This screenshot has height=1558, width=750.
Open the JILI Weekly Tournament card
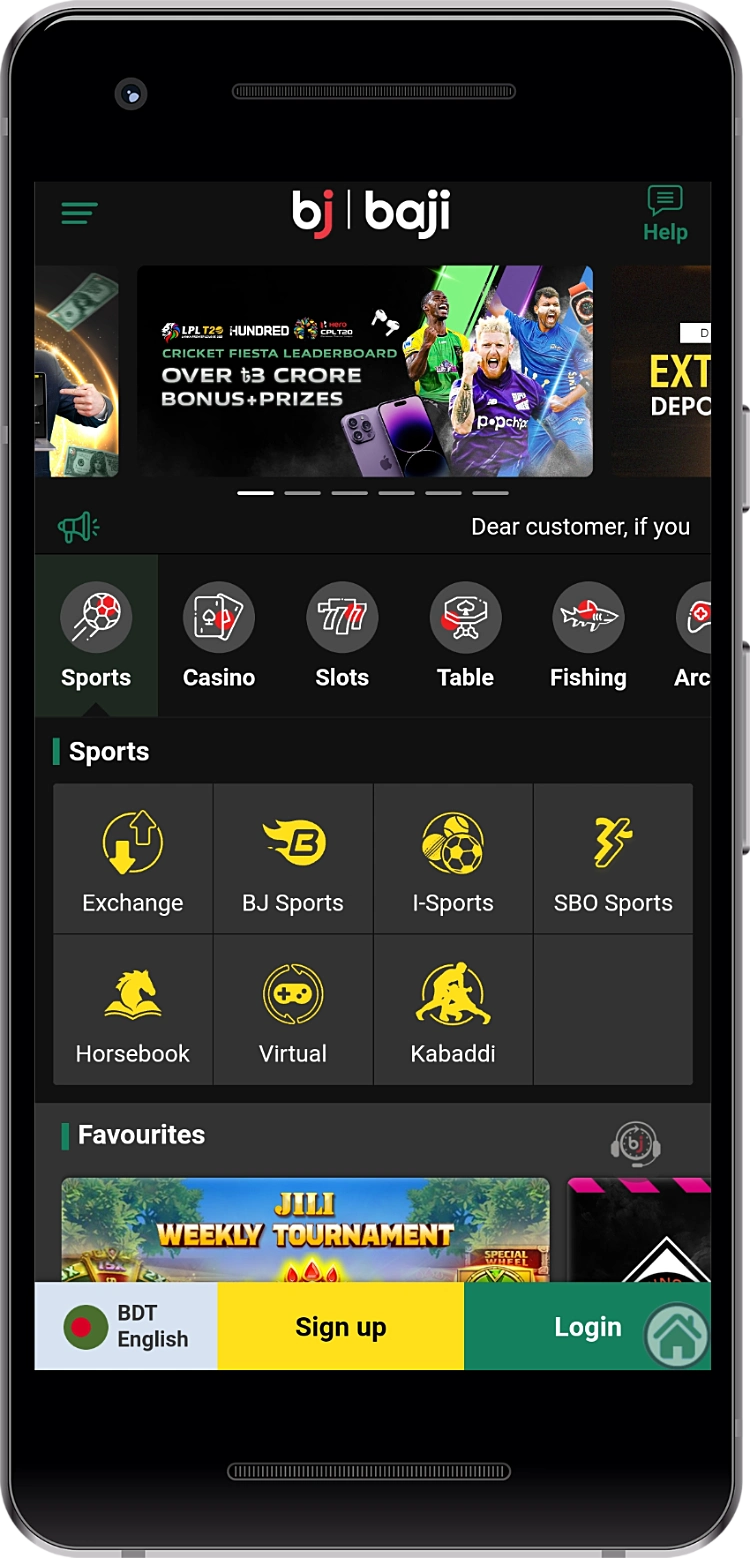(x=305, y=1230)
